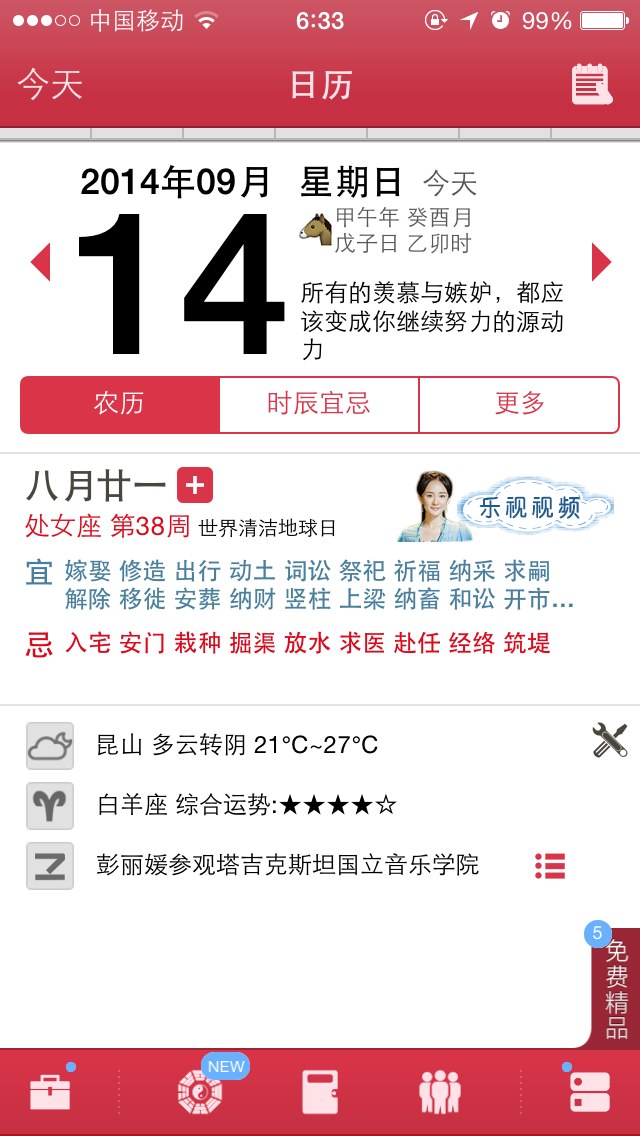Open the toolbox tab in bottom bar
This screenshot has width=640, height=1136.
[50, 1092]
